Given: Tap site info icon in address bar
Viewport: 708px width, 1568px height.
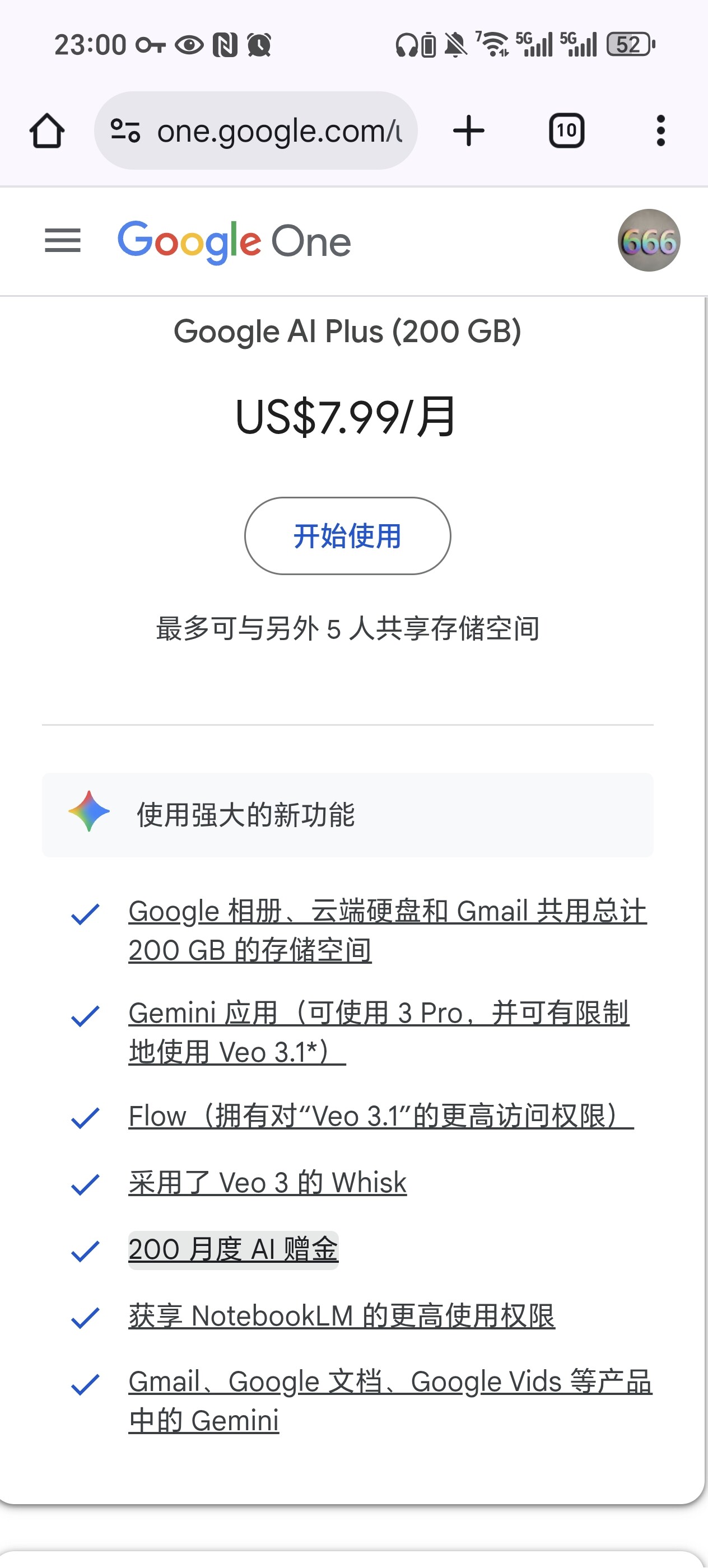Looking at the screenshot, I should coord(125,131).
